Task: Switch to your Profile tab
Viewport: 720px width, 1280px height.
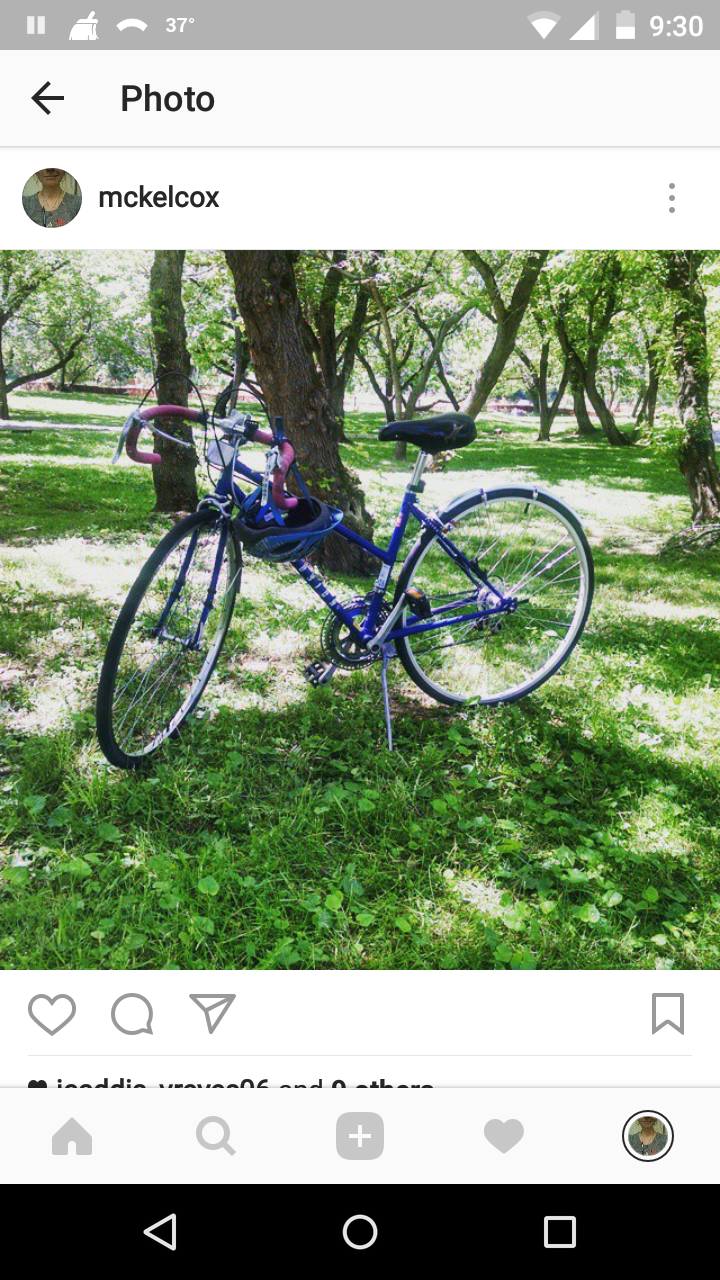Action: click(648, 1137)
